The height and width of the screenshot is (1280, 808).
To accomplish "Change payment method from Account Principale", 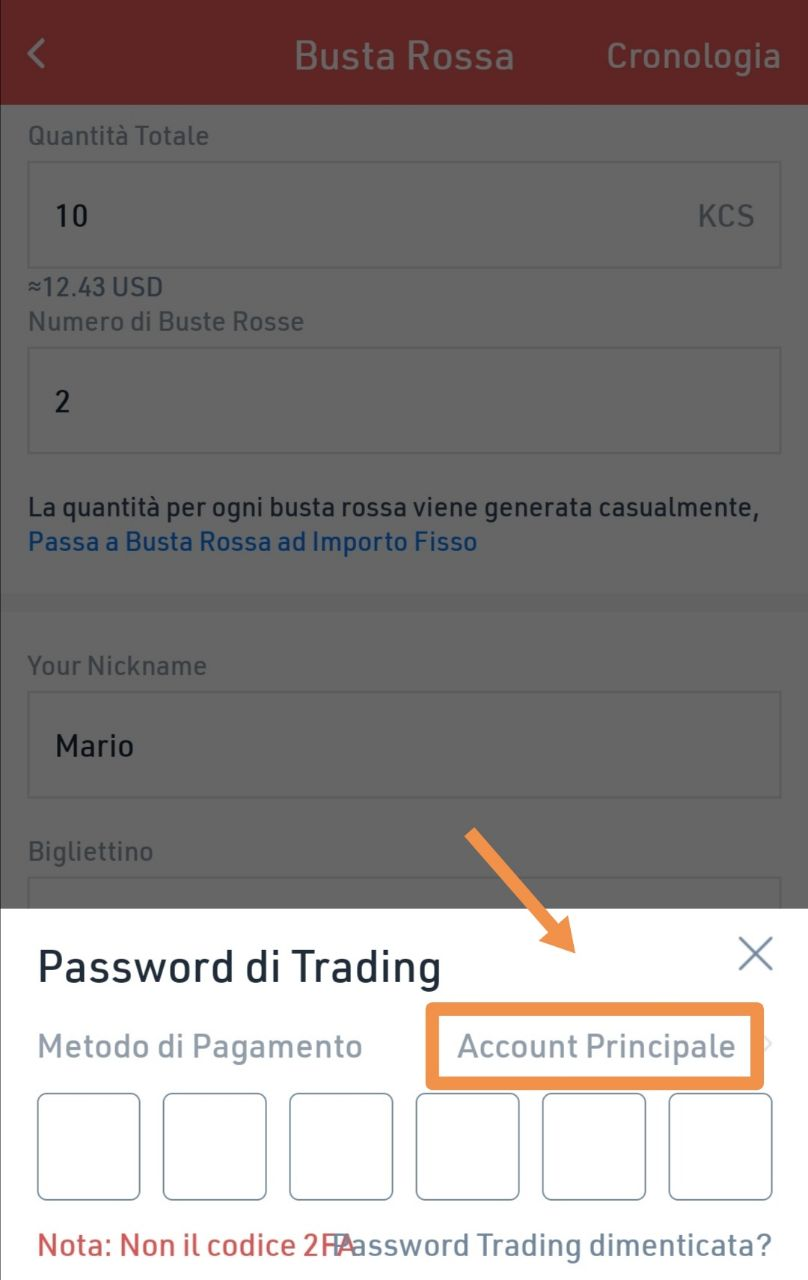I will point(596,1047).
